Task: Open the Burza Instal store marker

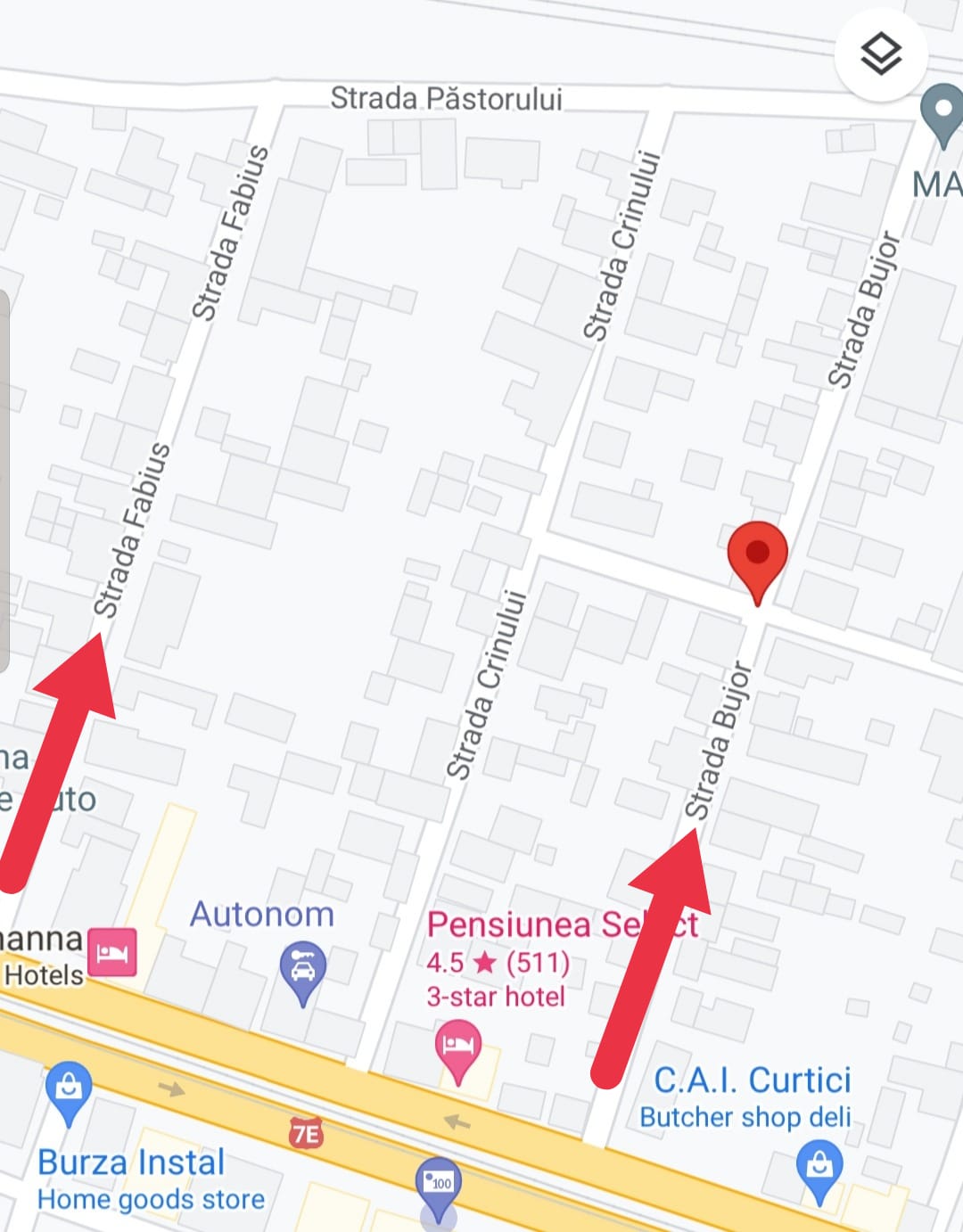Action: click(69, 1088)
